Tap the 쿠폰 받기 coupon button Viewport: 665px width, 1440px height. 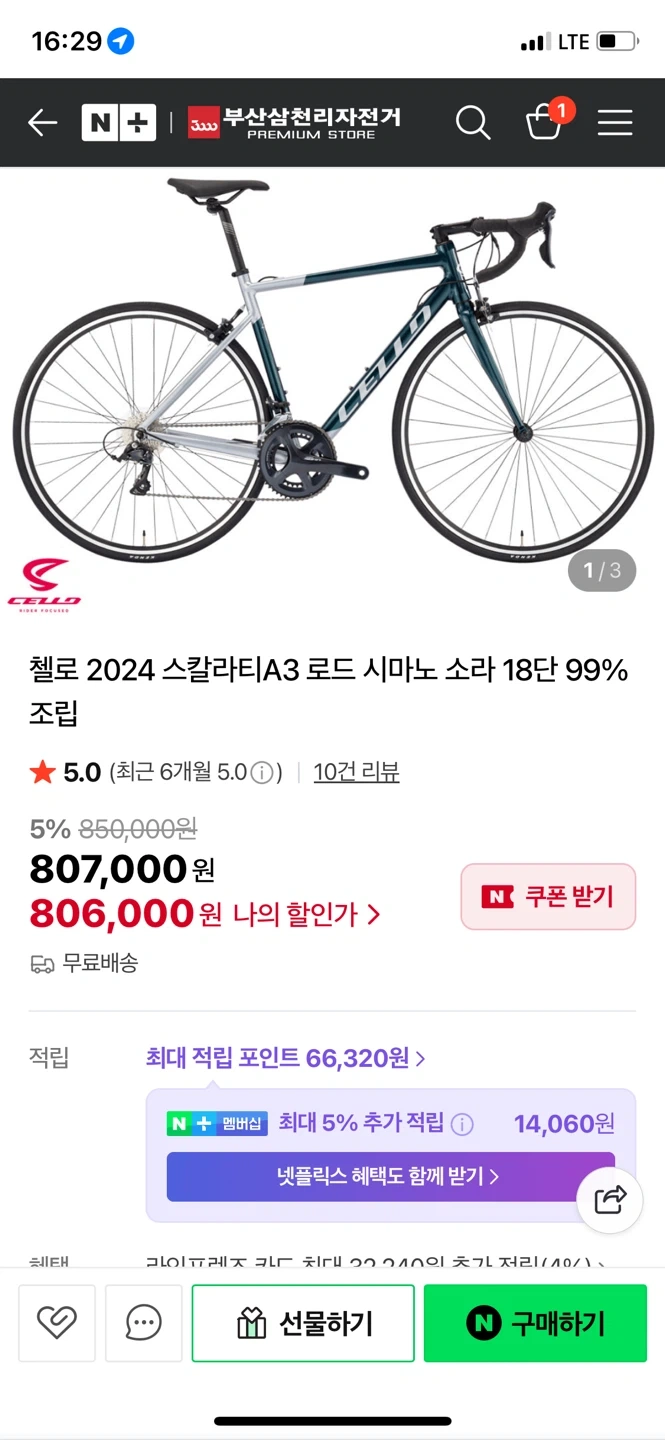(548, 897)
